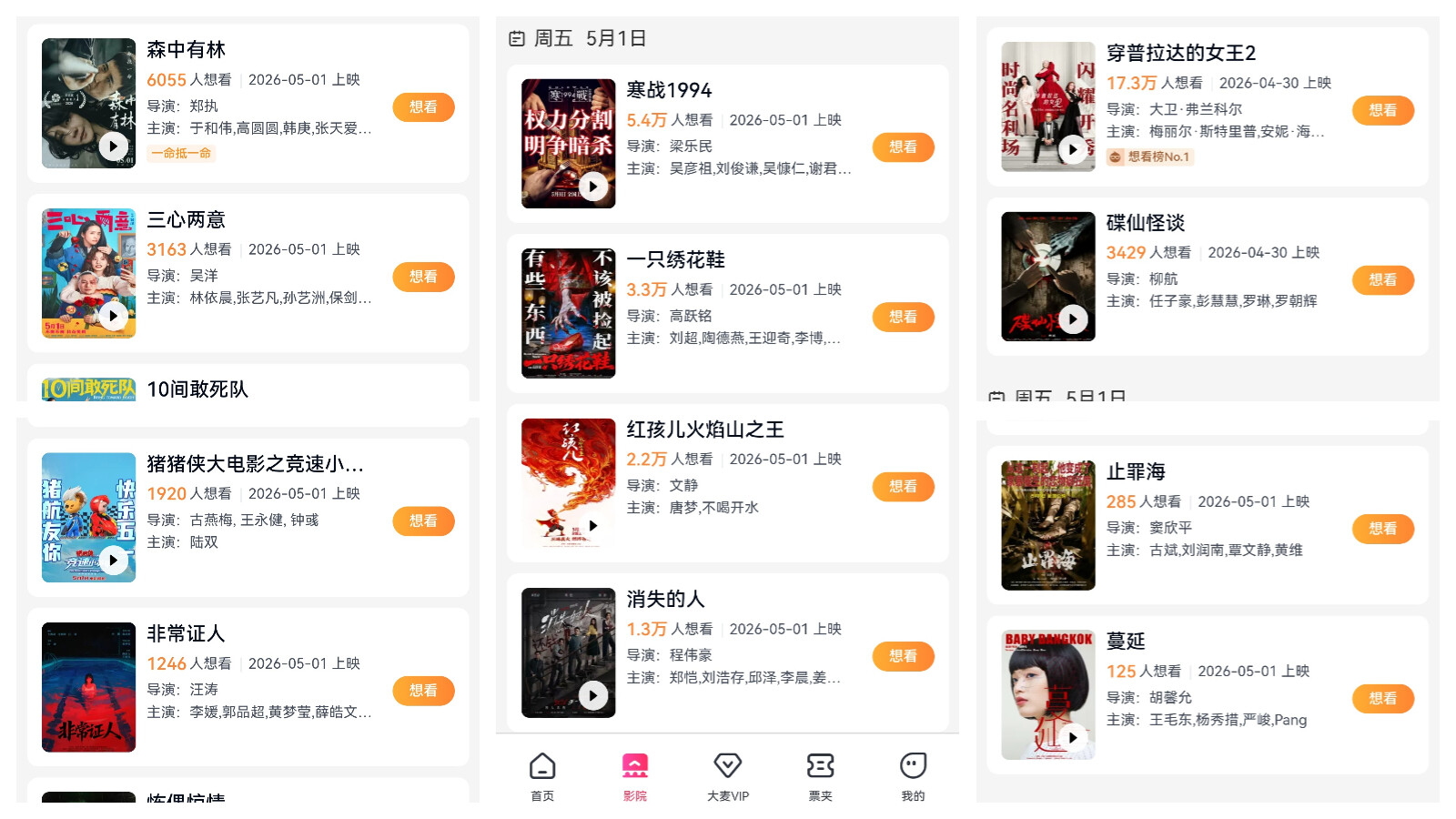This screenshot has height=819, width=1456.
Task: Mark 寒战1994 as 想看
Action: 903,147
